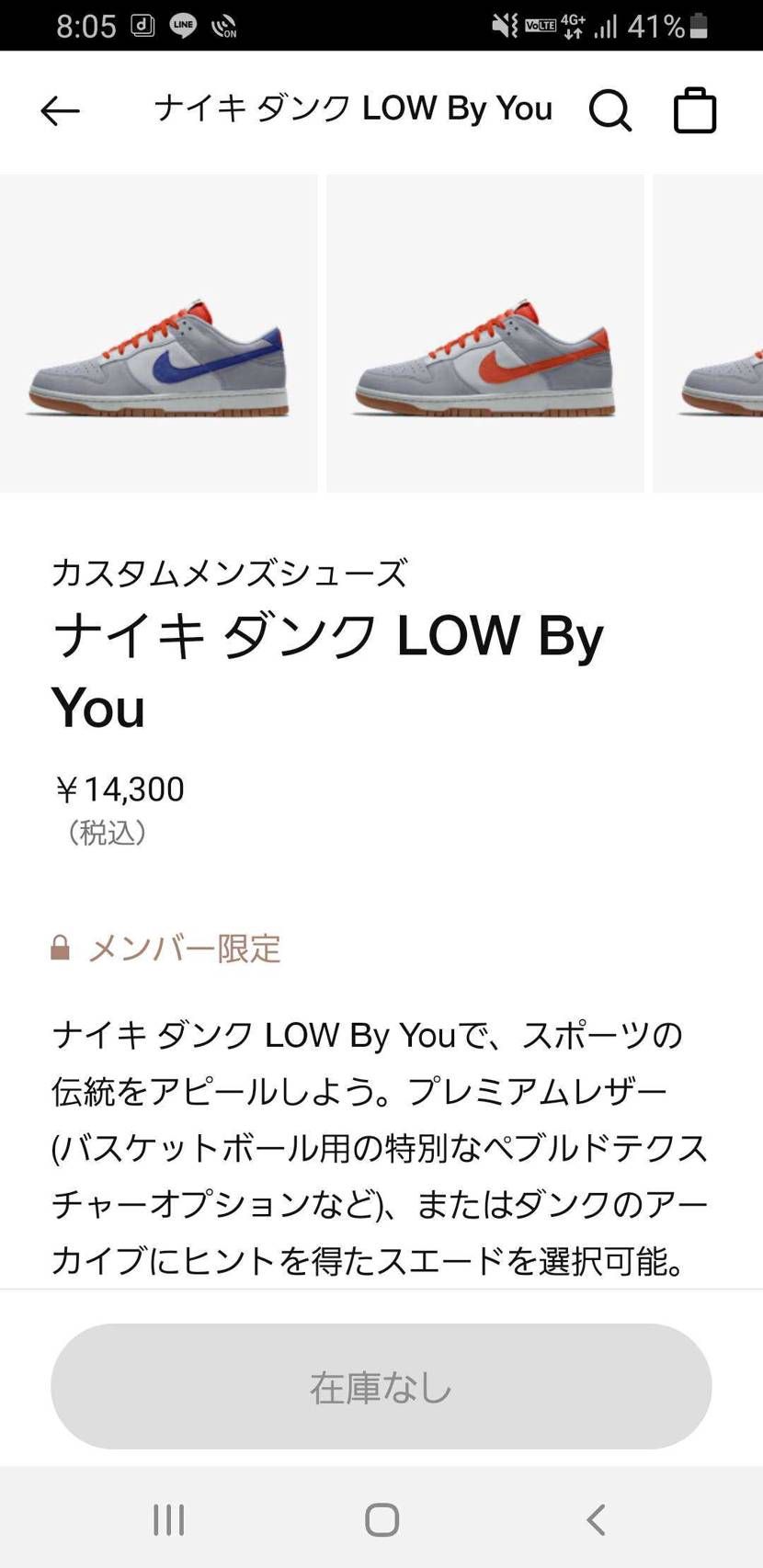
Task: Tap the LINE notification icon in status bar
Action: 182,25
